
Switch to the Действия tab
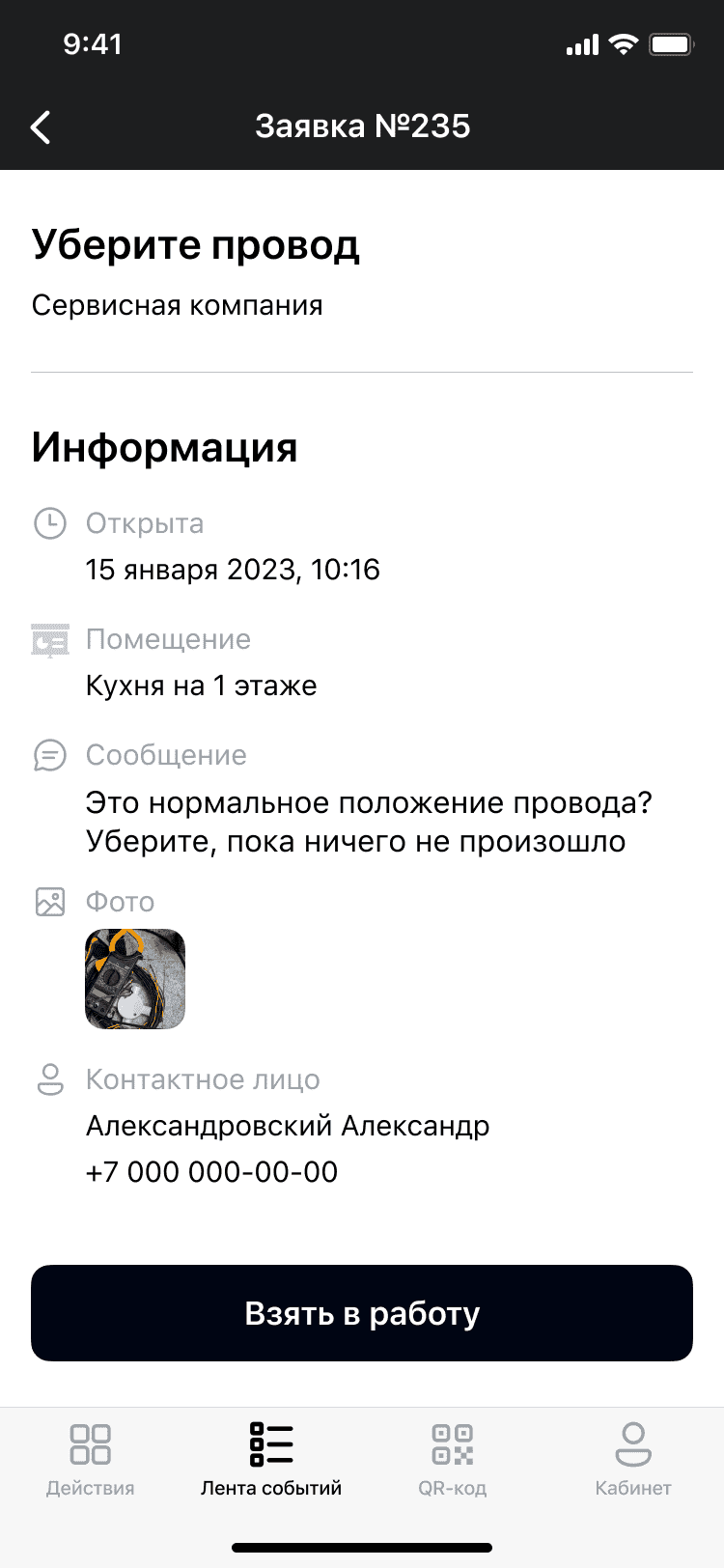91,1458
